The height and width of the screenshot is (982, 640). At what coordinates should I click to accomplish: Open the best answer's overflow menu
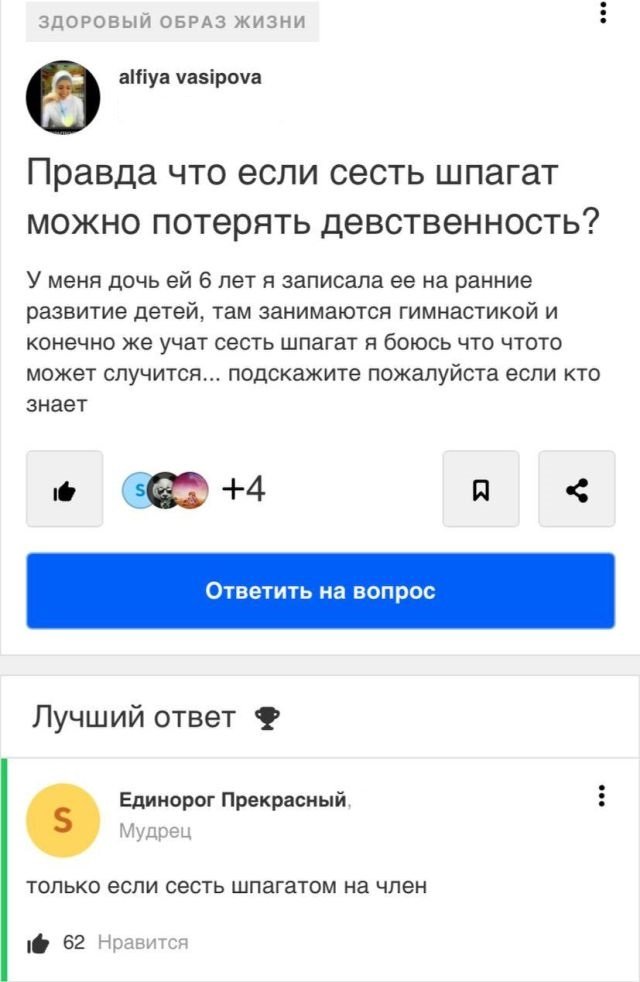coord(601,795)
